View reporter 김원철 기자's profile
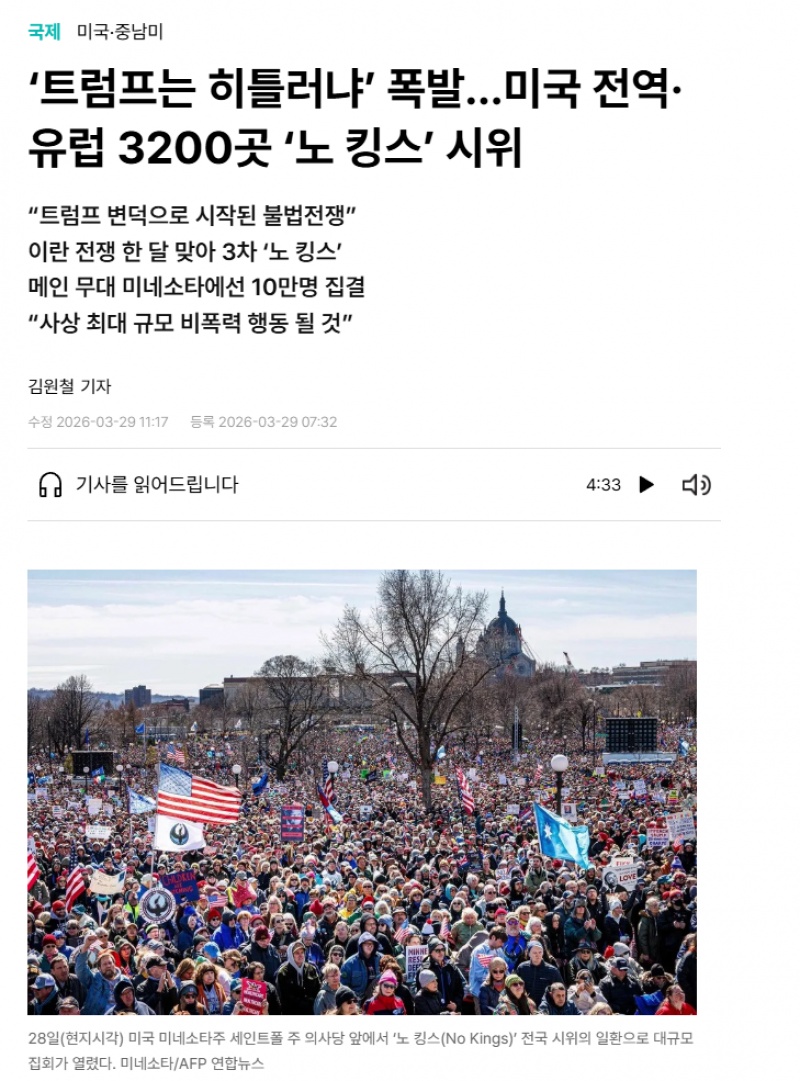The height and width of the screenshot is (1081, 800). (x=69, y=386)
